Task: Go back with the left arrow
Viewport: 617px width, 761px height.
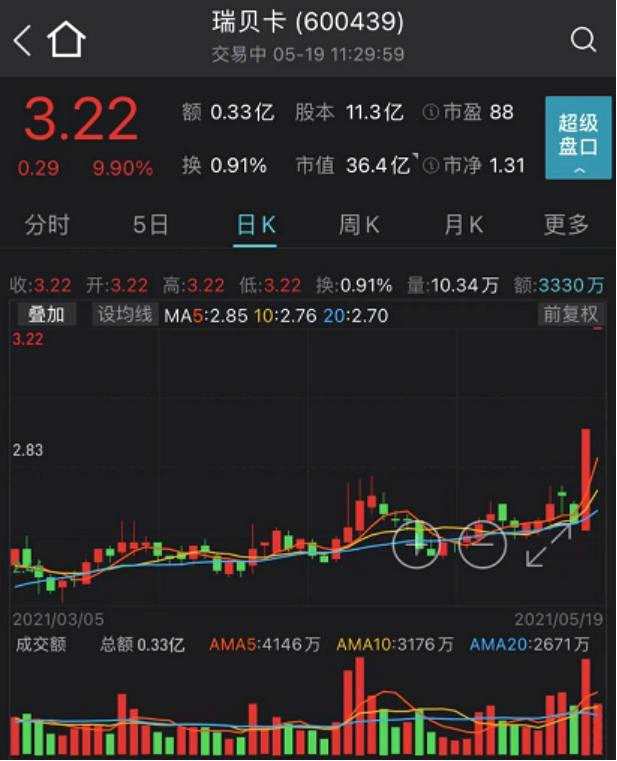Action: (22, 40)
